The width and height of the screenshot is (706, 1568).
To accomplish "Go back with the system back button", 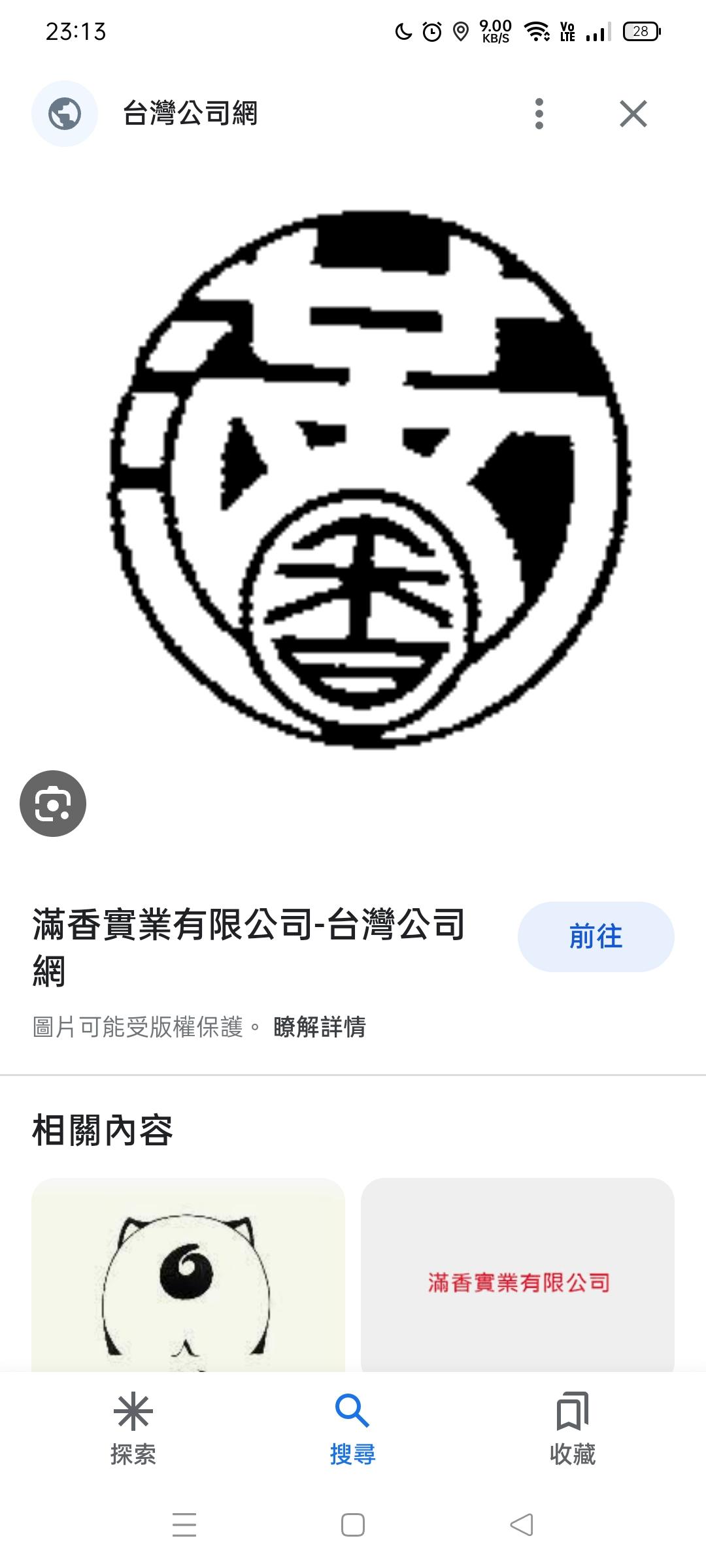I will pyautogui.click(x=522, y=1525).
